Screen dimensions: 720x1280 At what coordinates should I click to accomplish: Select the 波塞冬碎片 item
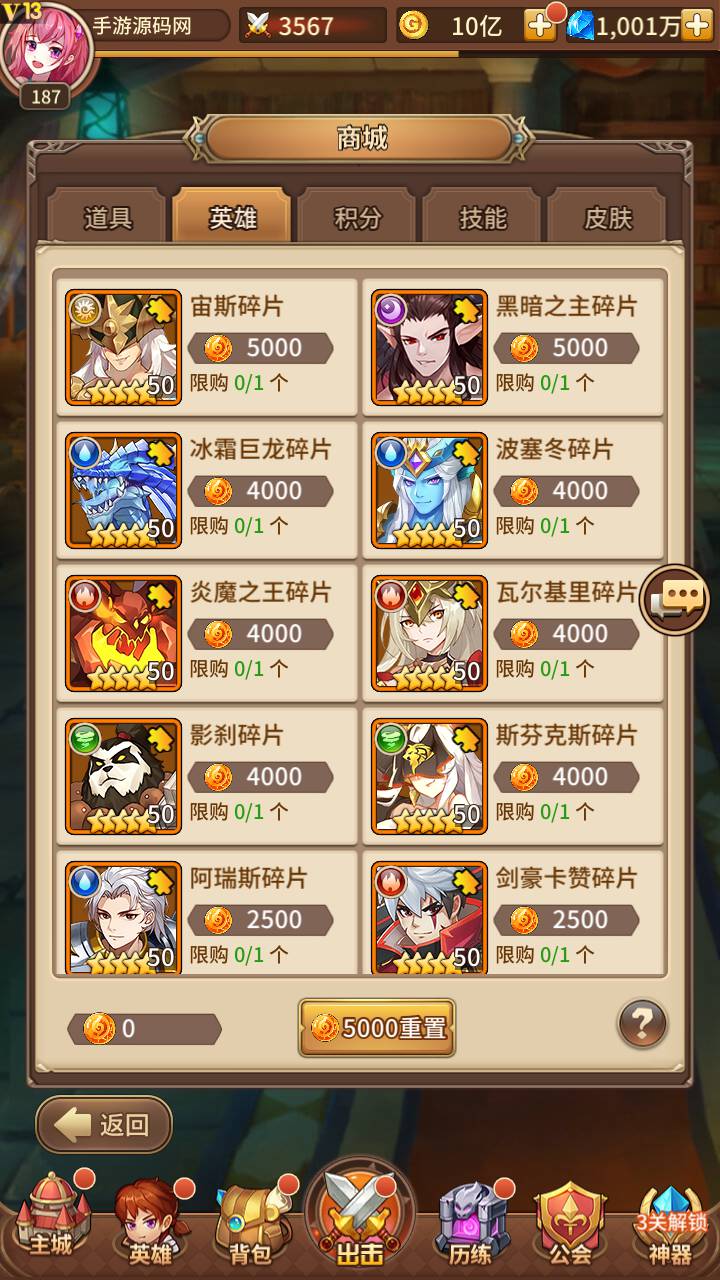[512, 490]
